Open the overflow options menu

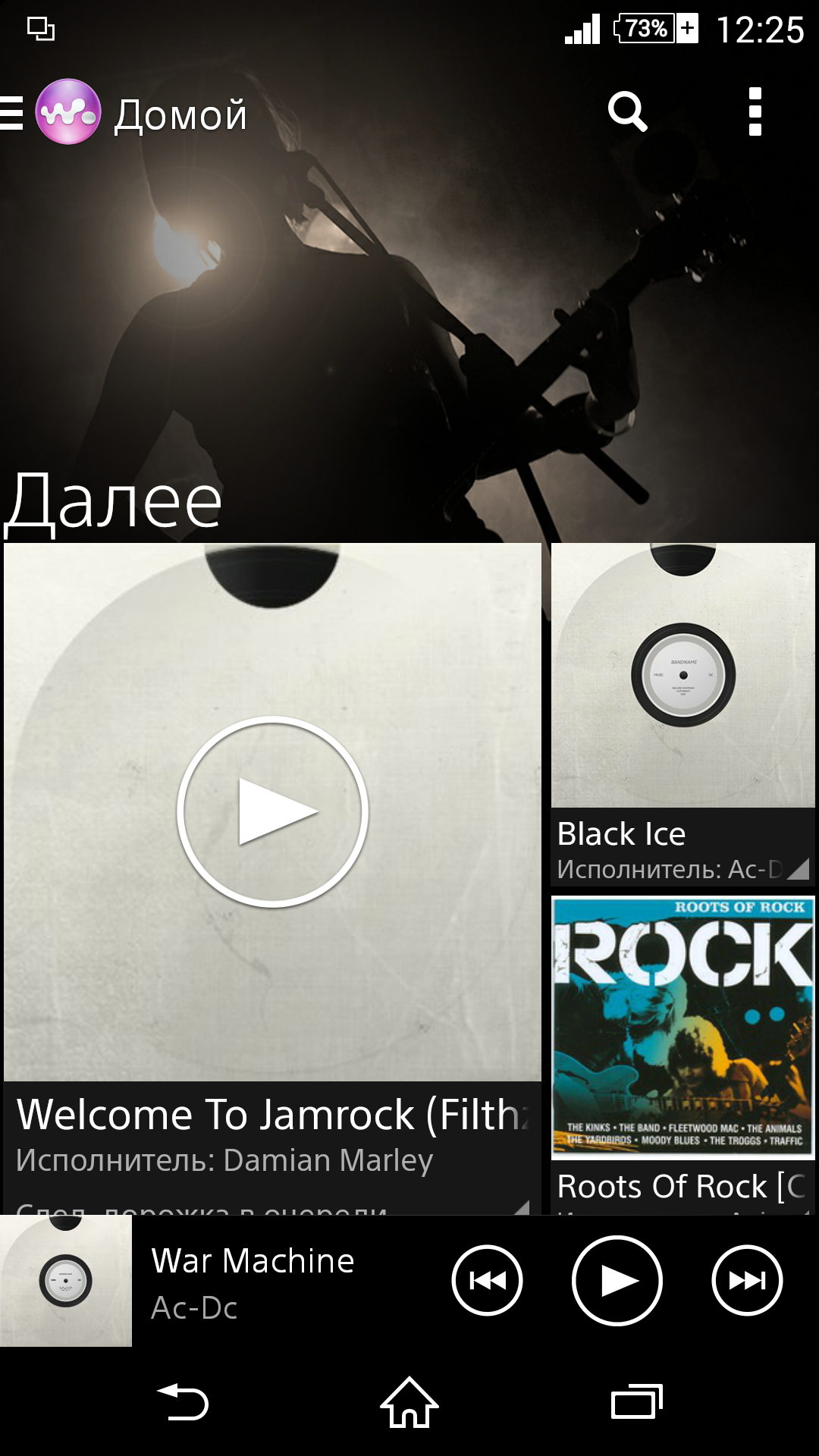pyautogui.click(x=755, y=112)
